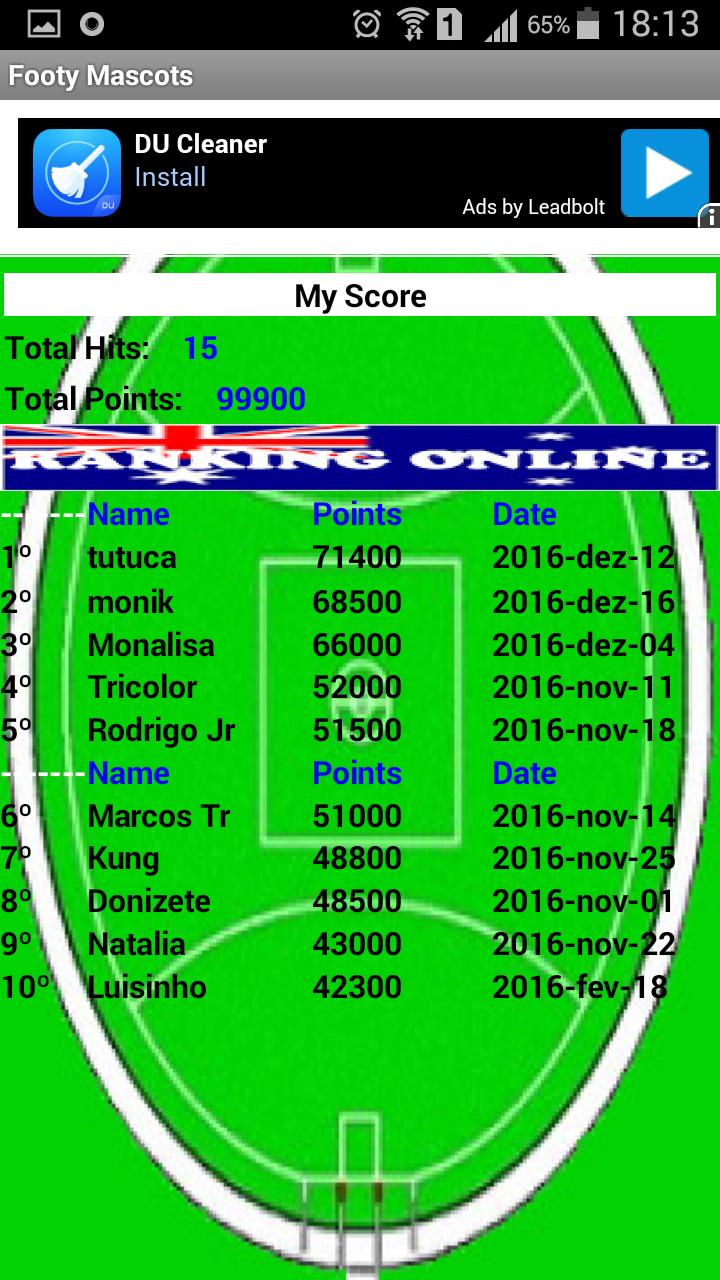The height and width of the screenshot is (1280, 720).
Task: Open the DU Cleaner blue broom app icon
Action: (x=72, y=170)
